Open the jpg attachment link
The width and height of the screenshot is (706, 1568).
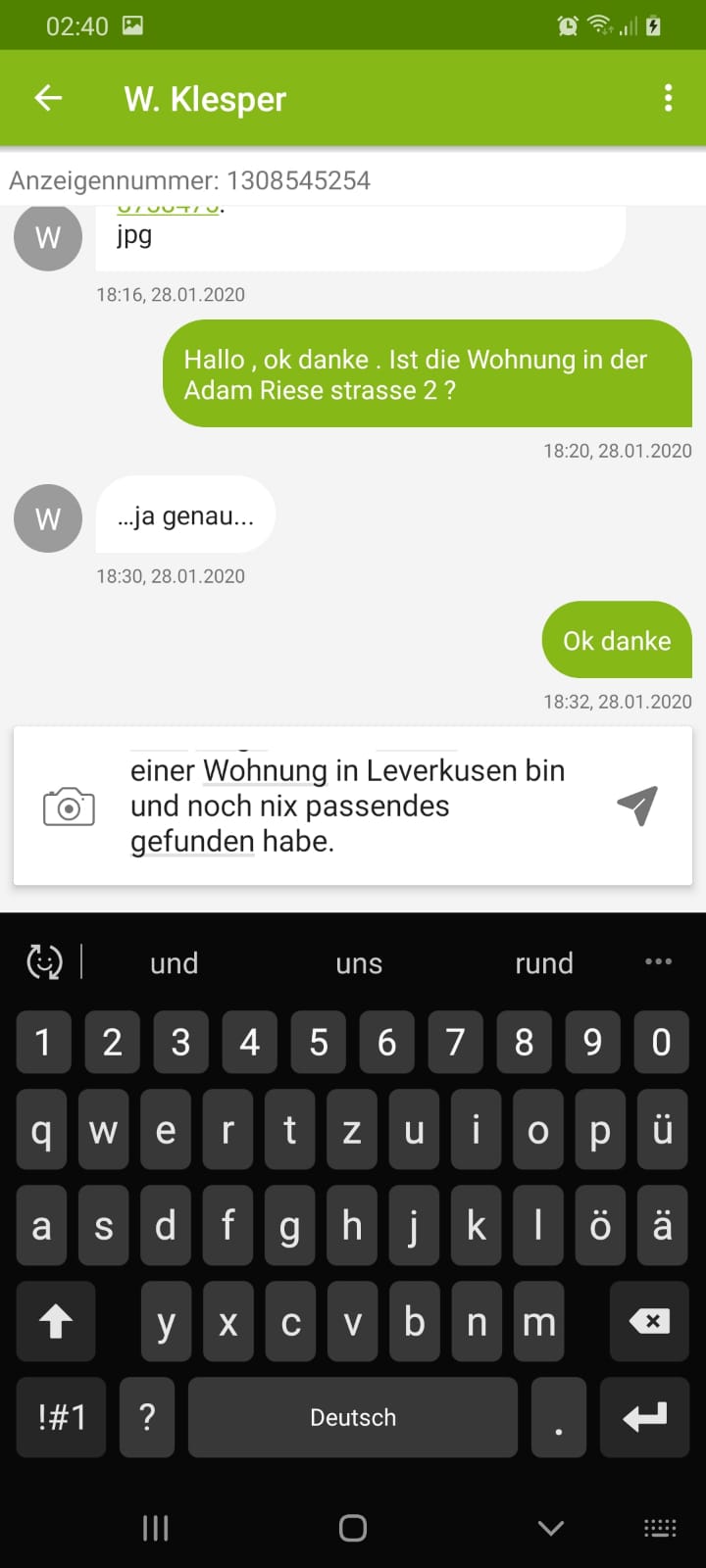[x=169, y=210]
